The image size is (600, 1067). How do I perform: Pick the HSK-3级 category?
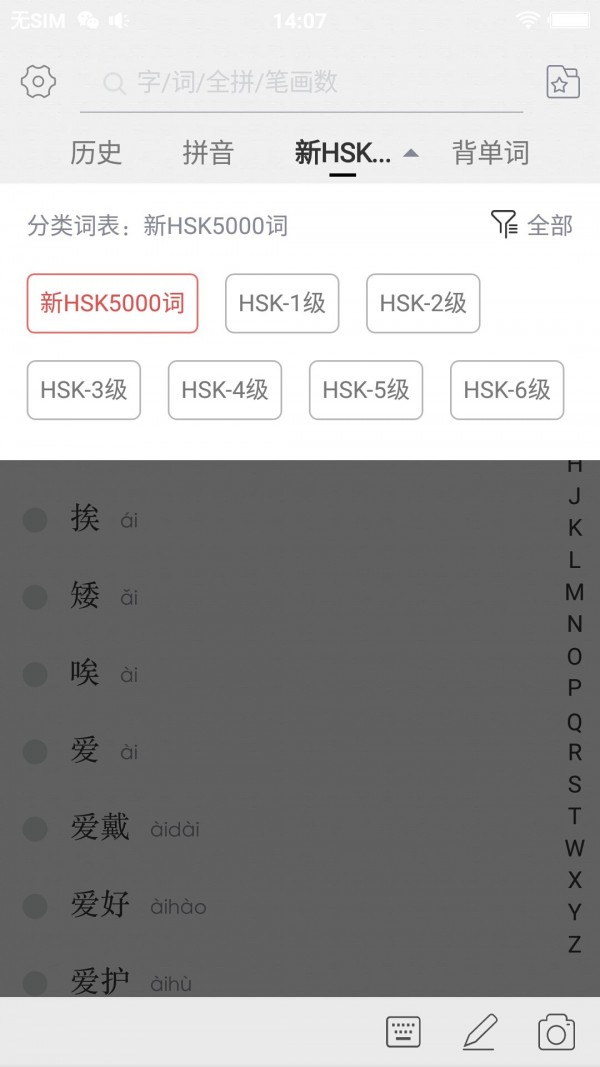(84, 390)
